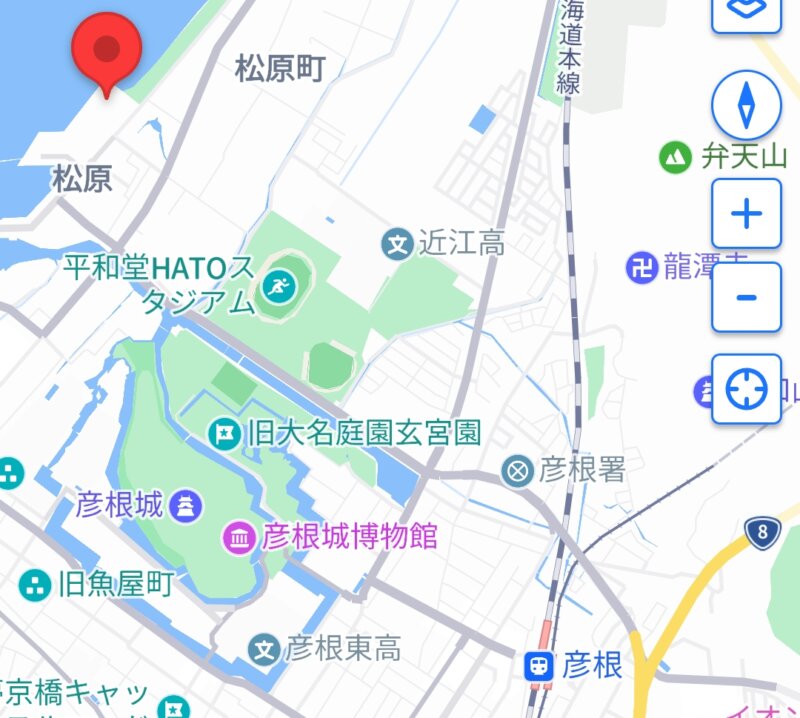Open 彦根城 castle place marker
This screenshot has width=800, height=718.
pyautogui.click(x=187, y=505)
